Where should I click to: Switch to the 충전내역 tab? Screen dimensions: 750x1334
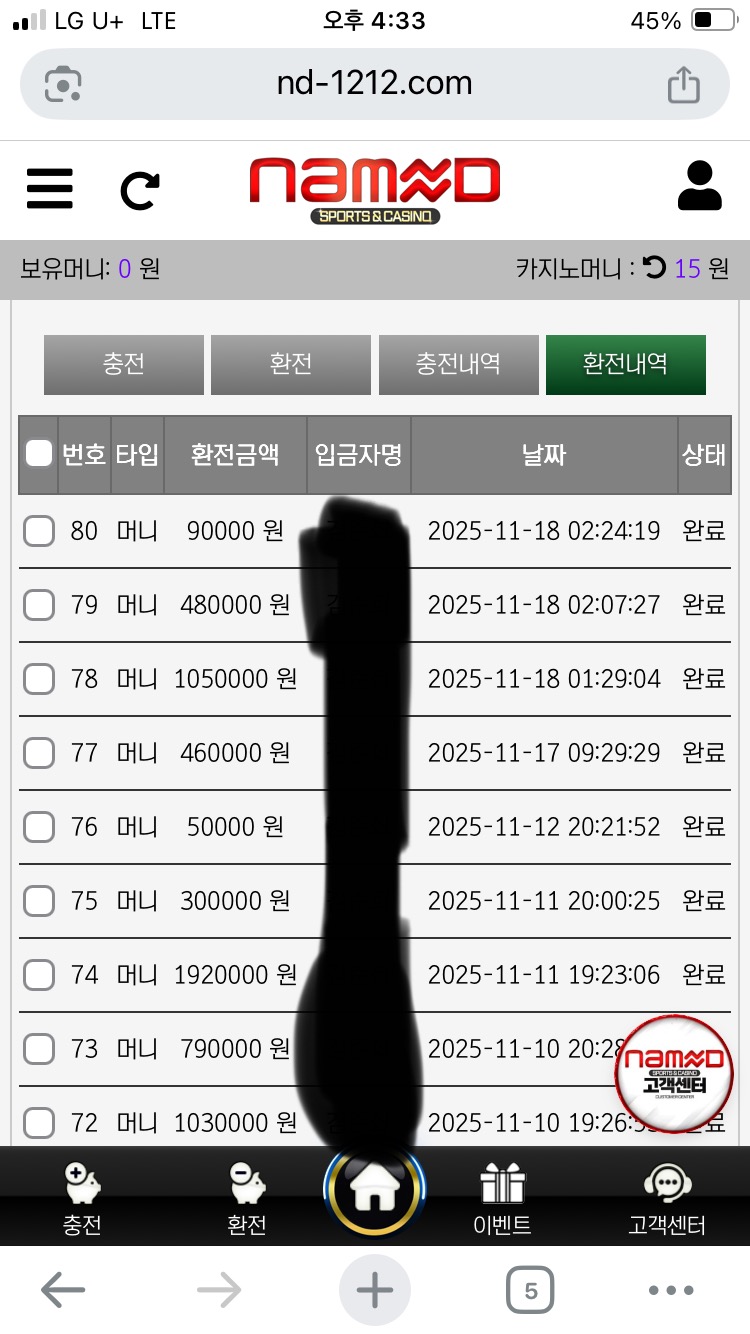tap(458, 364)
